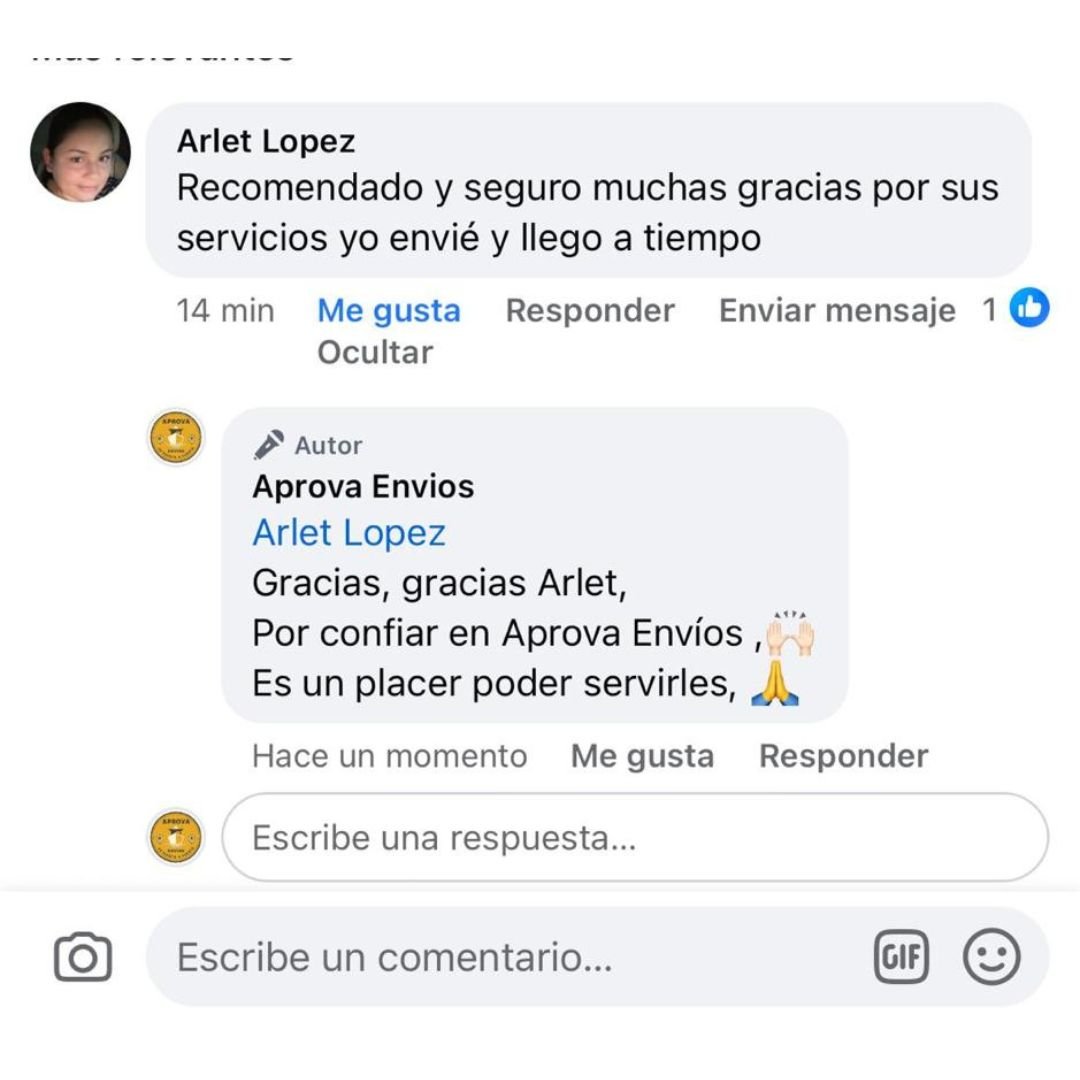Image resolution: width=1080 pixels, height=1080 pixels.
Task: Open the Aprova Envios profile name
Action: 363,487
